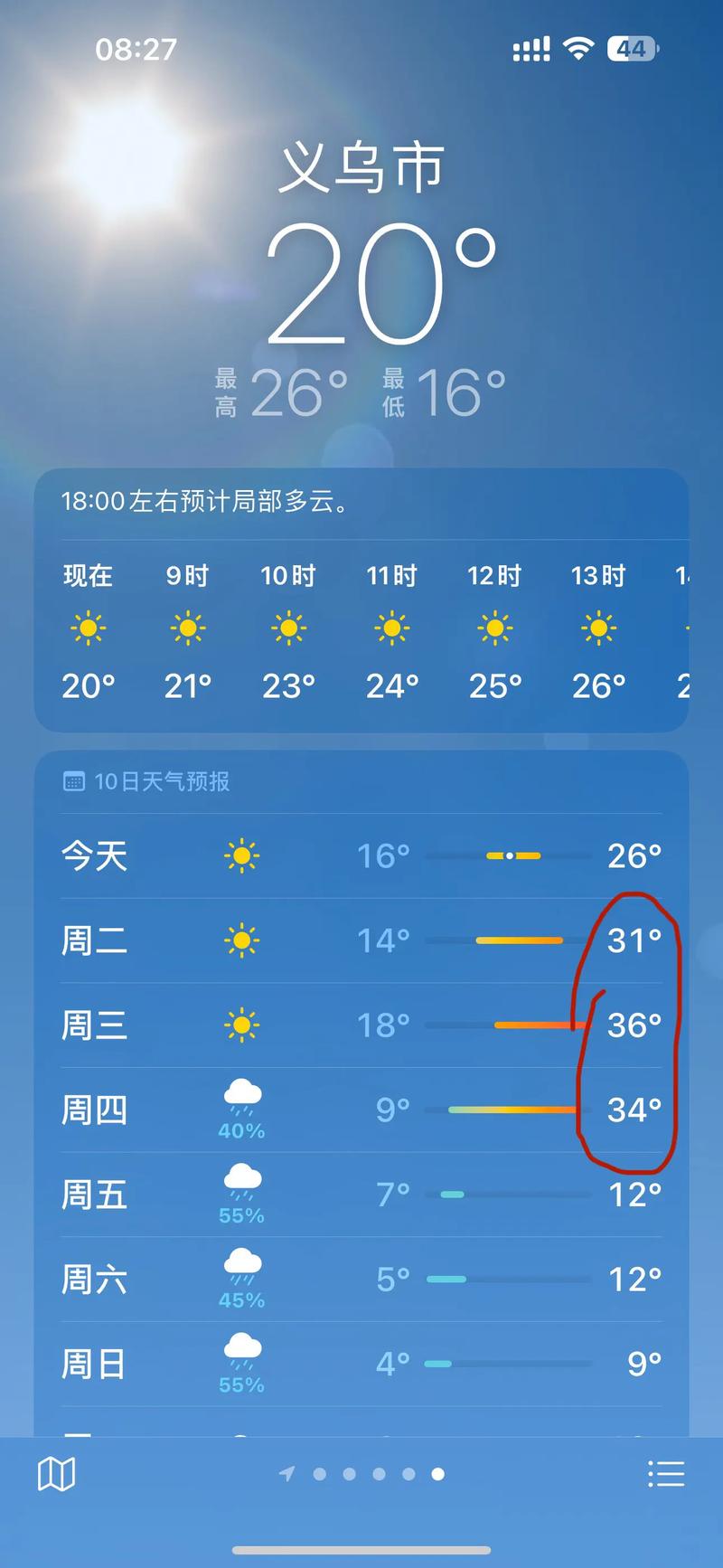
Task: Tap the calendar icon next to 10日天气预报
Action: pos(72,780)
